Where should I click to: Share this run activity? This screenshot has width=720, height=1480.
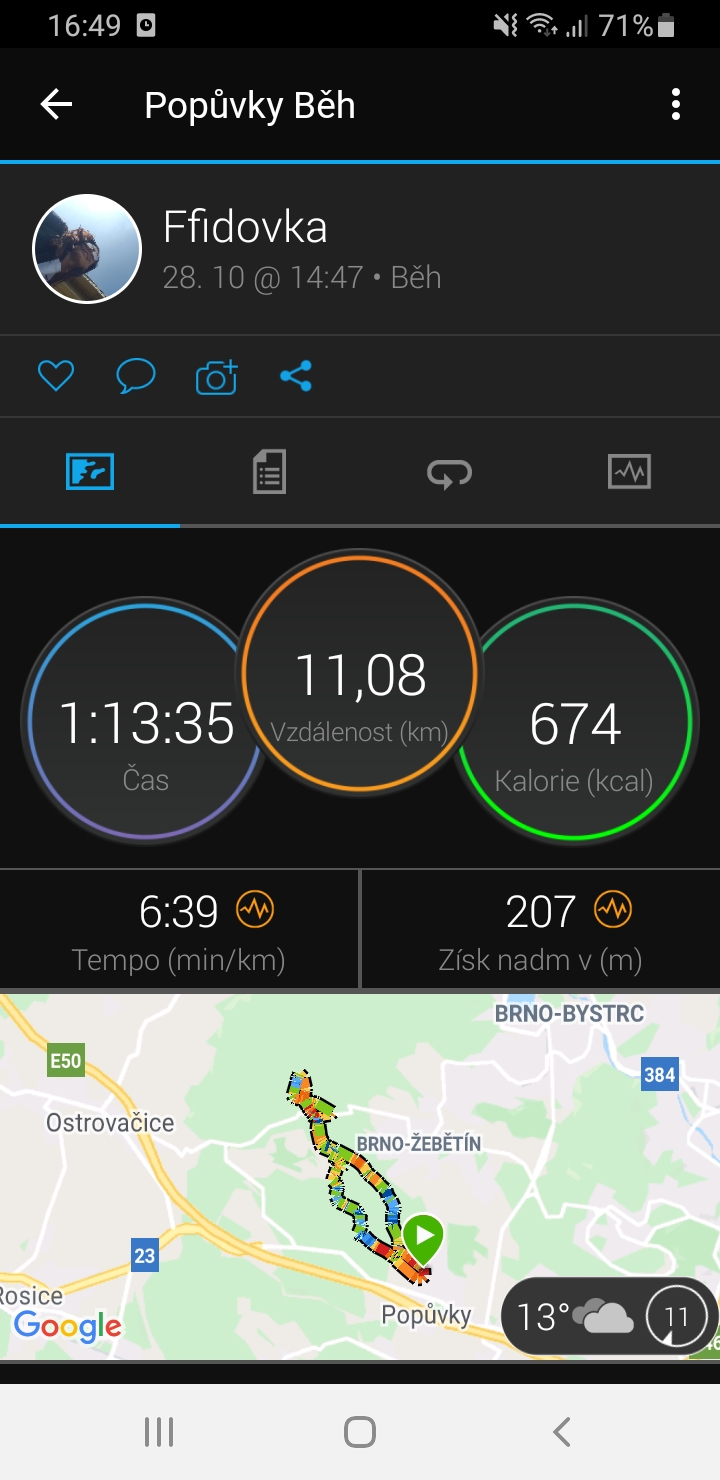pyautogui.click(x=296, y=376)
